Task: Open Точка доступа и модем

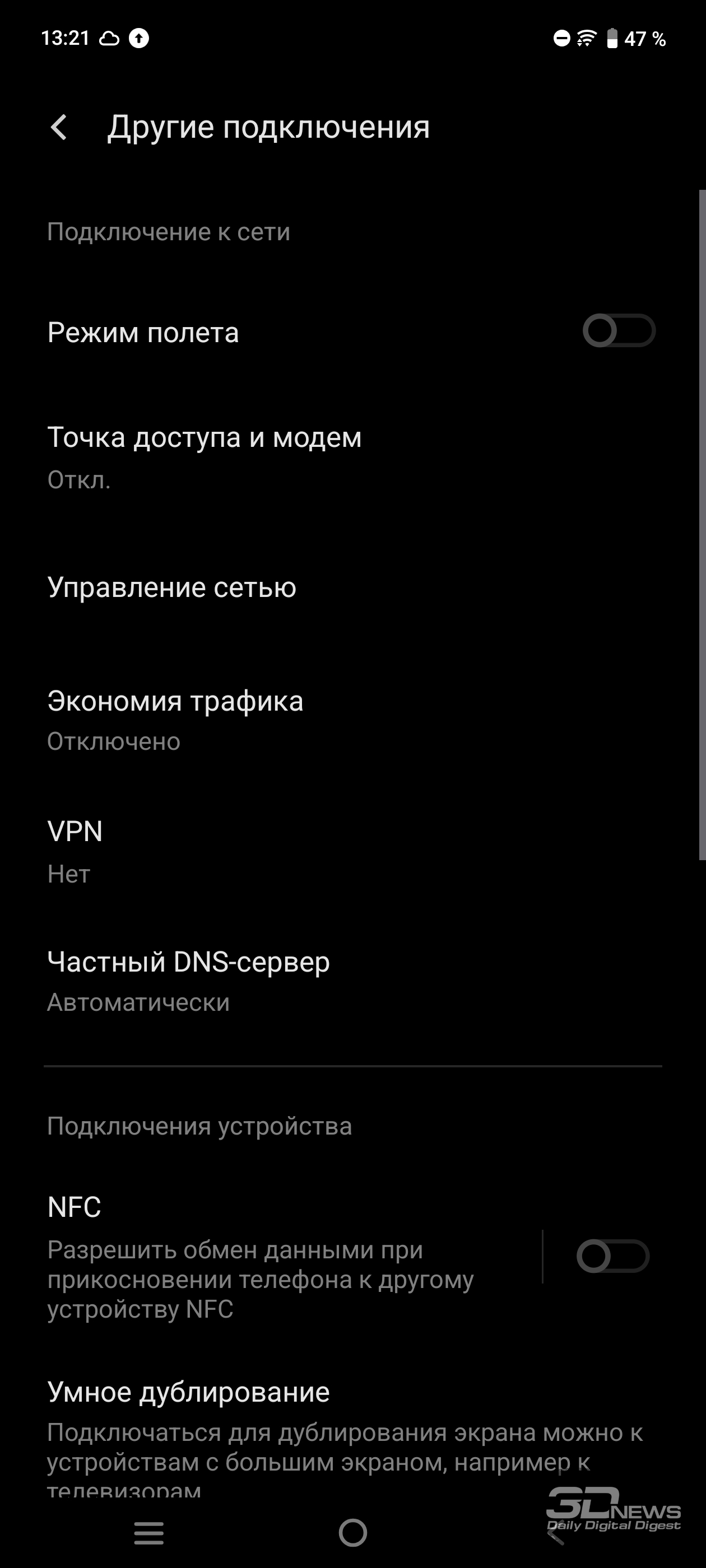Action: (x=352, y=458)
